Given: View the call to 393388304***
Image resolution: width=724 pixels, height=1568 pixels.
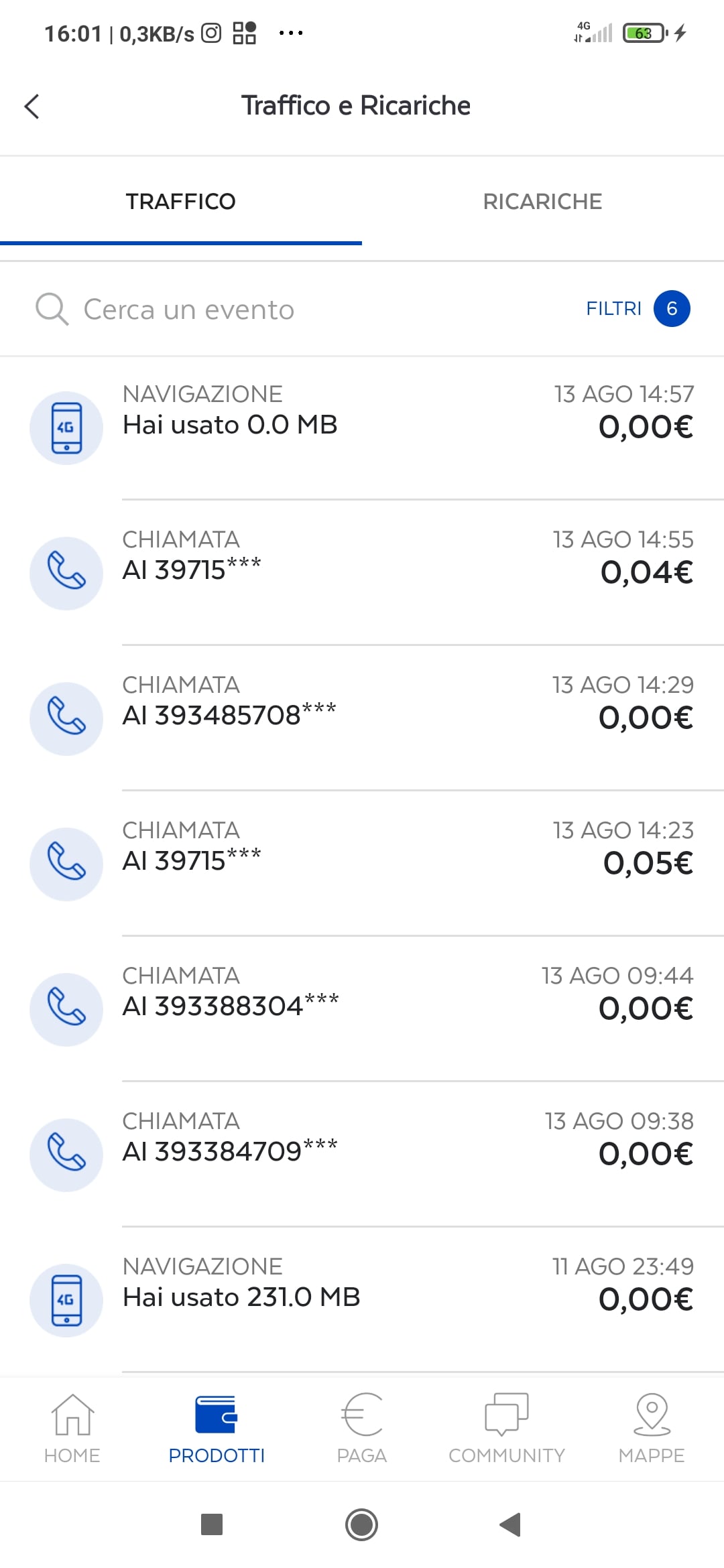Looking at the screenshot, I should pyautogui.click(x=362, y=1009).
